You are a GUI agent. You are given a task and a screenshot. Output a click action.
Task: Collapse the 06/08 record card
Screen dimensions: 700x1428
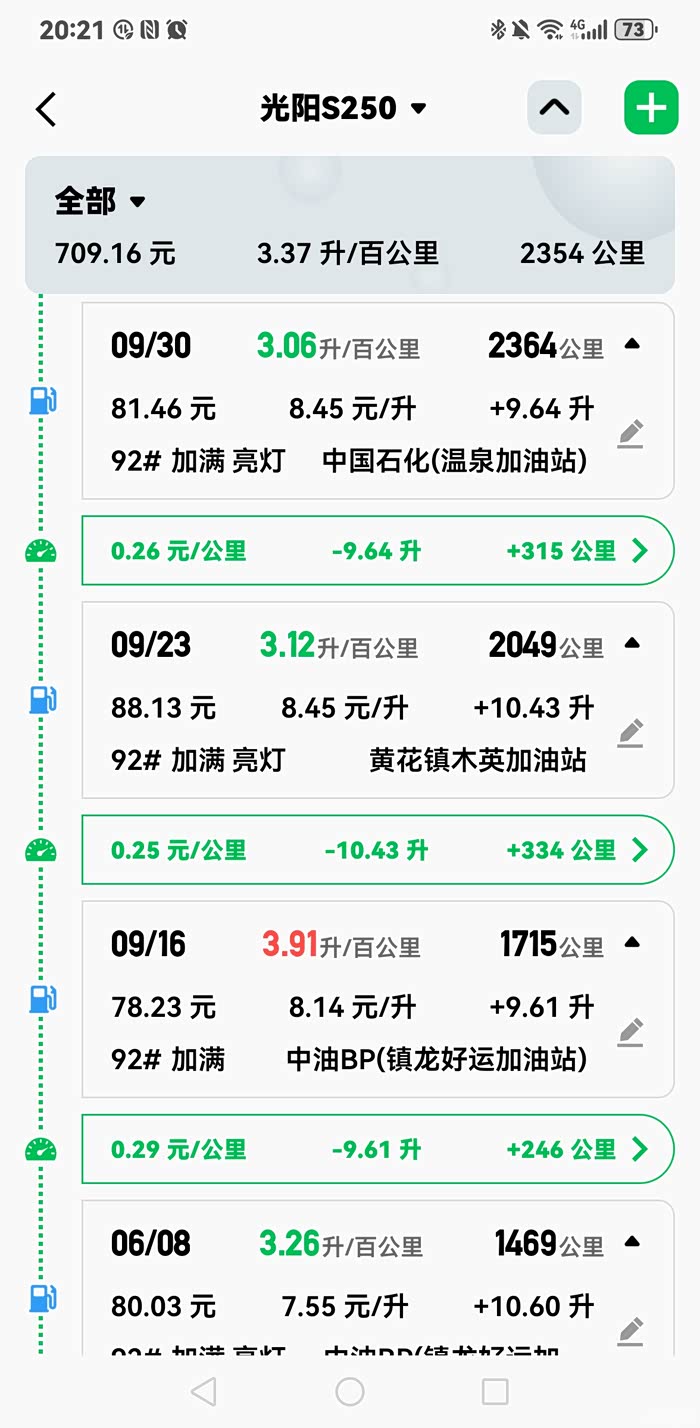[x=631, y=1242]
